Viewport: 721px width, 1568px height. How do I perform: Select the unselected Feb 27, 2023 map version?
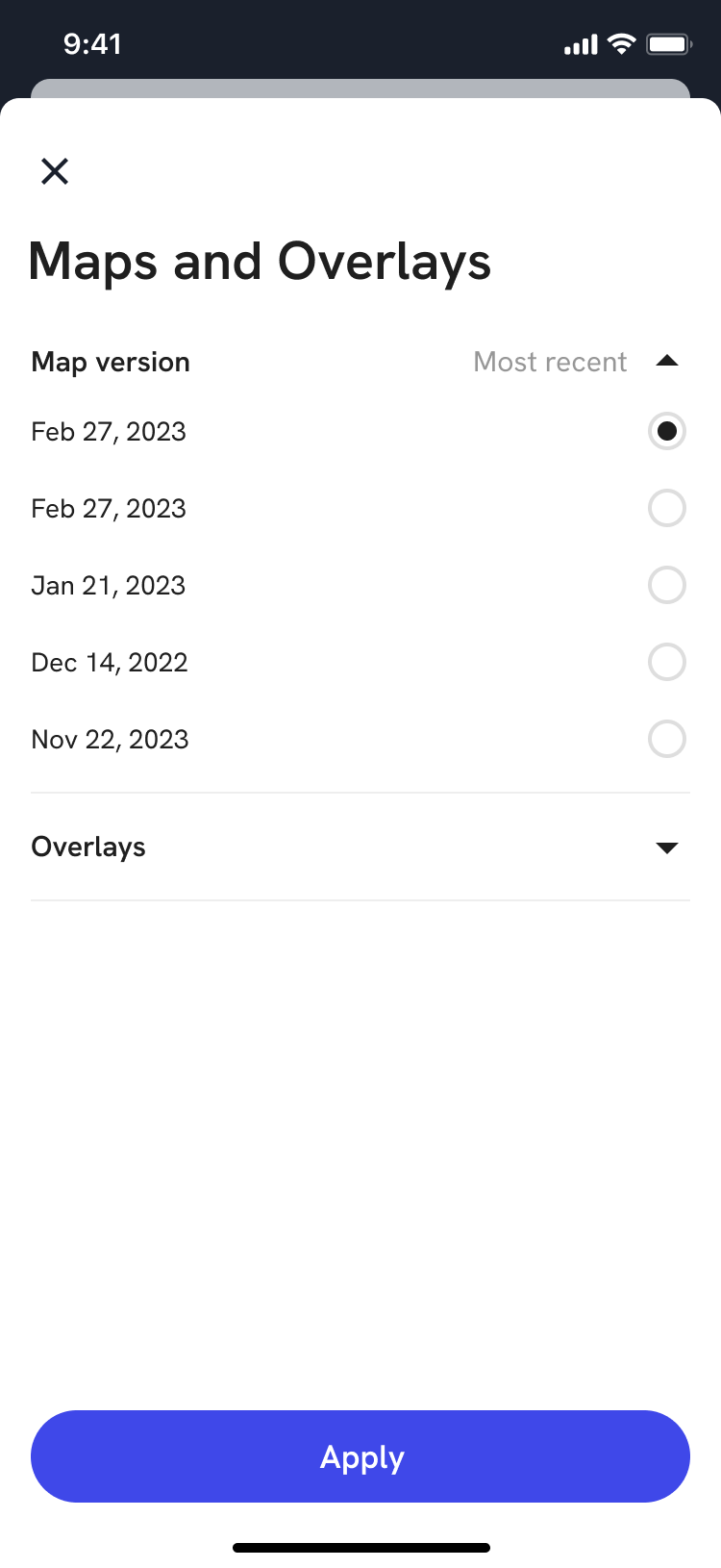coord(666,508)
